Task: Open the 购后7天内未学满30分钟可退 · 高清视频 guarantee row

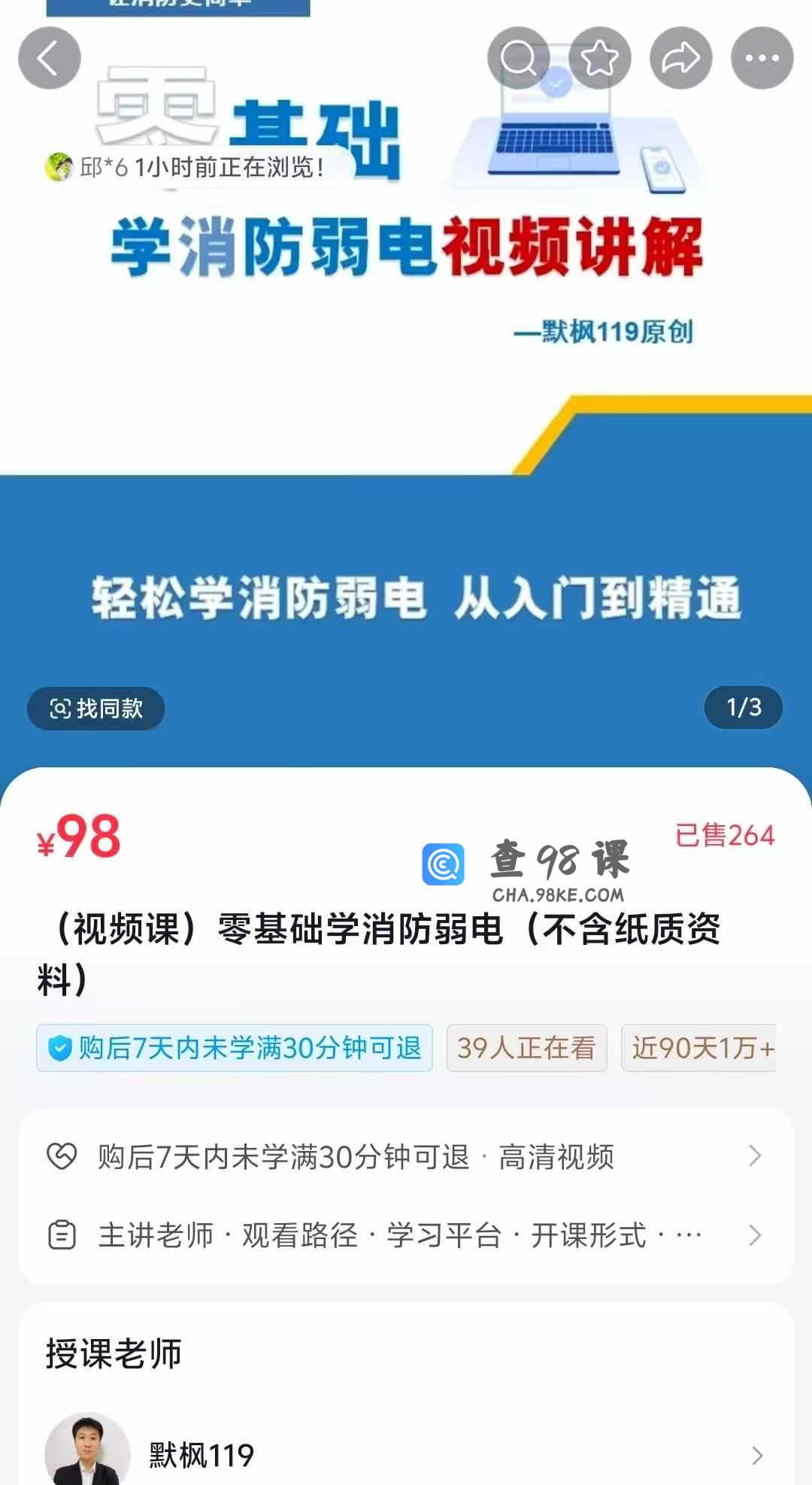Action: pyautogui.click(x=406, y=1156)
